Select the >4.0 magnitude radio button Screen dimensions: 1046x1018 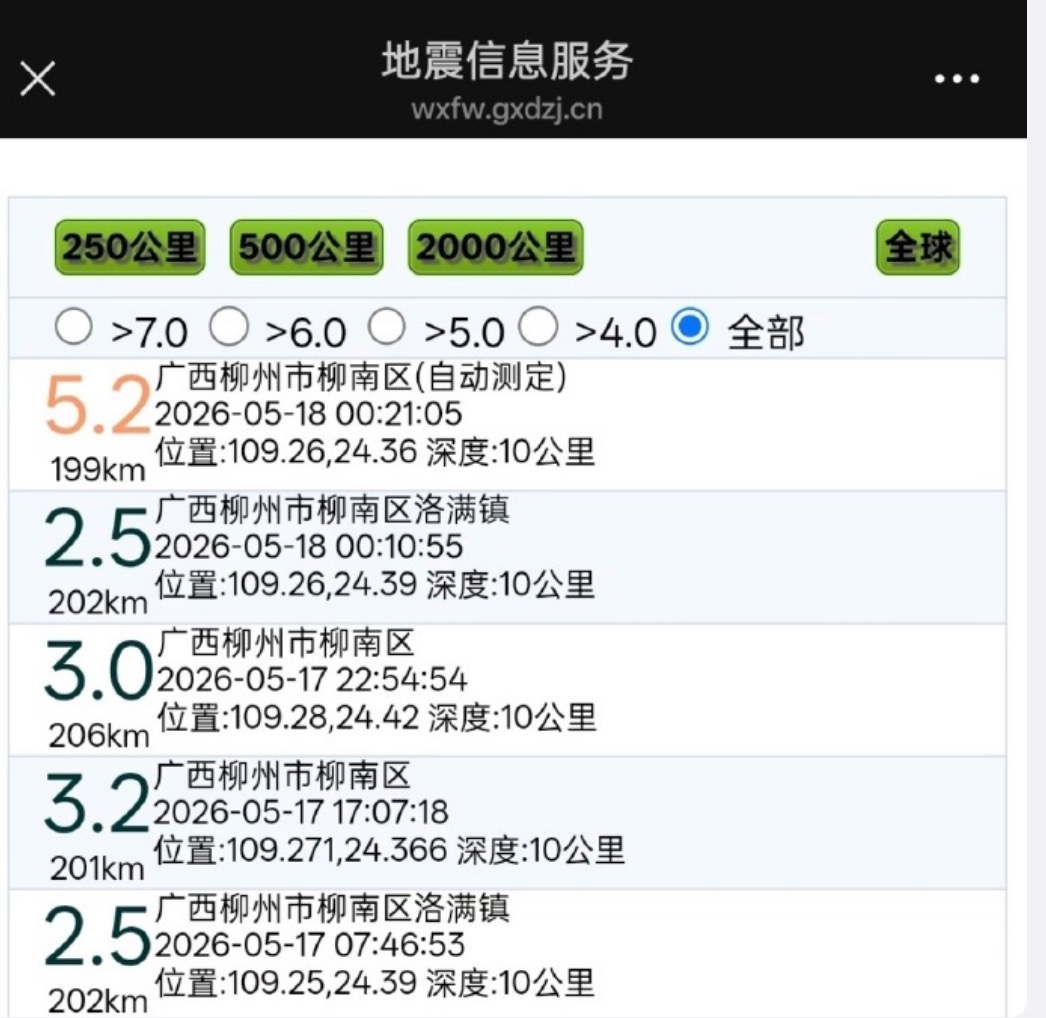538,326
